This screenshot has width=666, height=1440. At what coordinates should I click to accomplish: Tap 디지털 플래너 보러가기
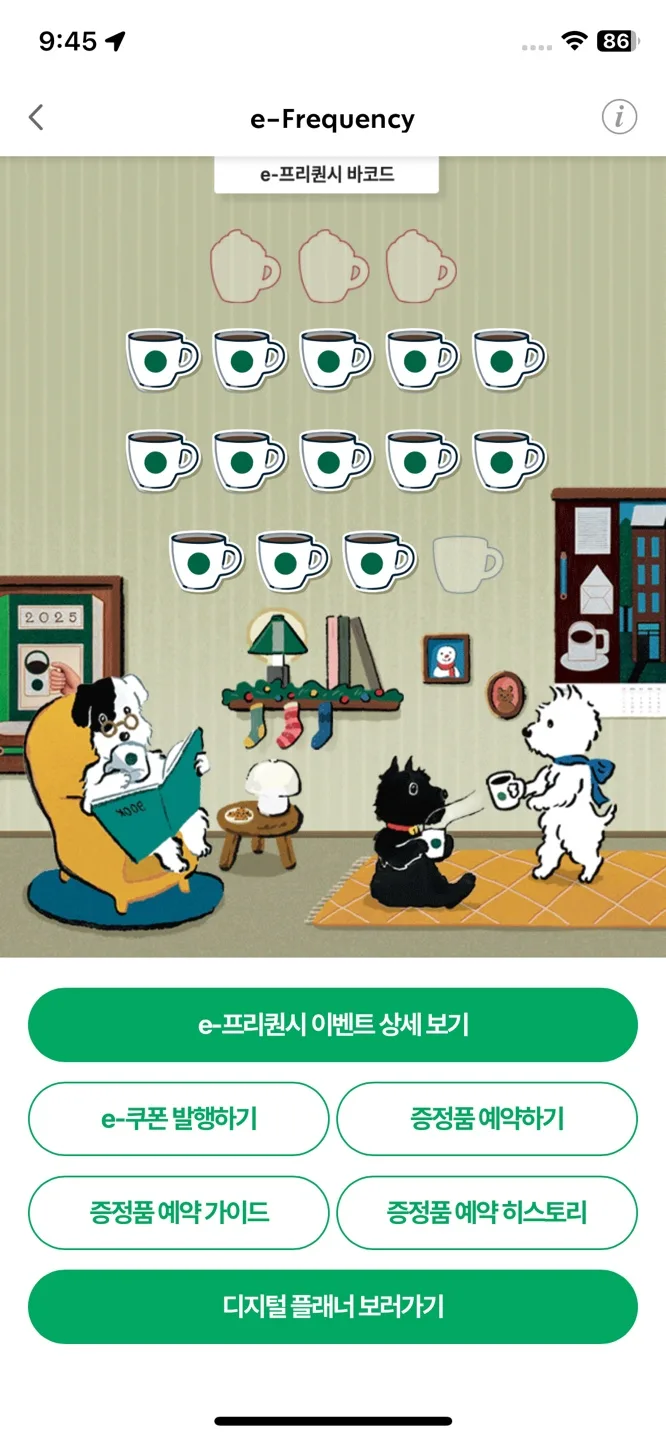(x=333, y=1307)
